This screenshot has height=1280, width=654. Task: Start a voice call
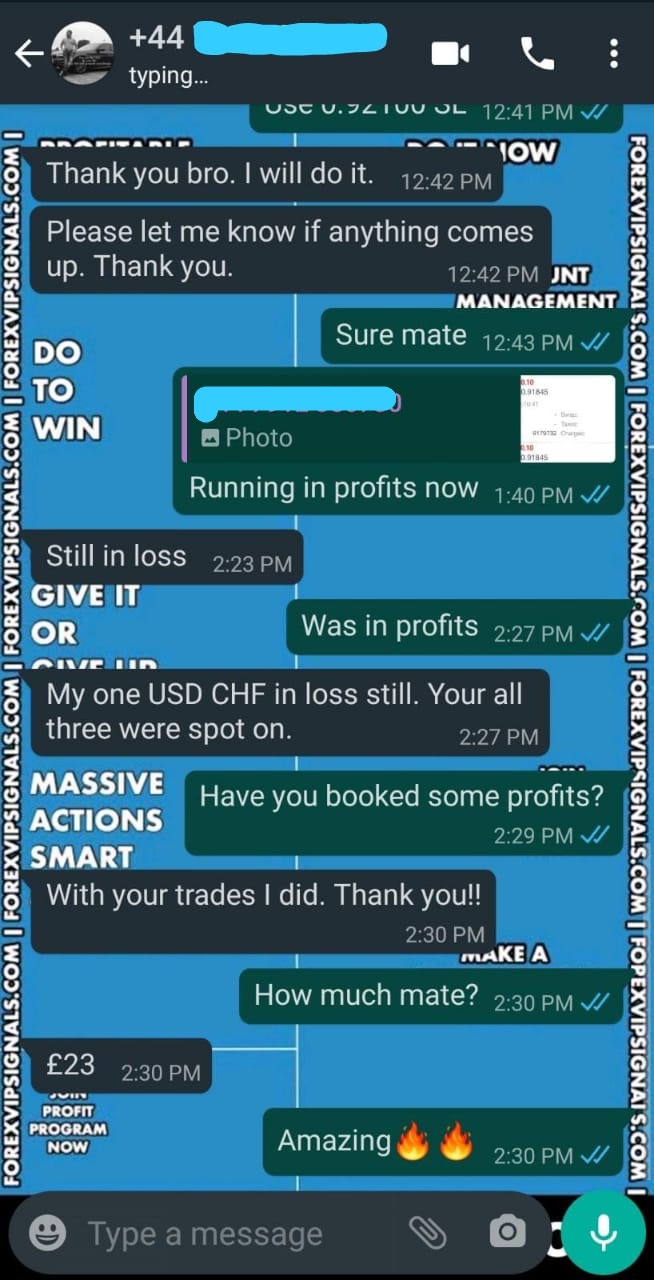pos(537,54)
